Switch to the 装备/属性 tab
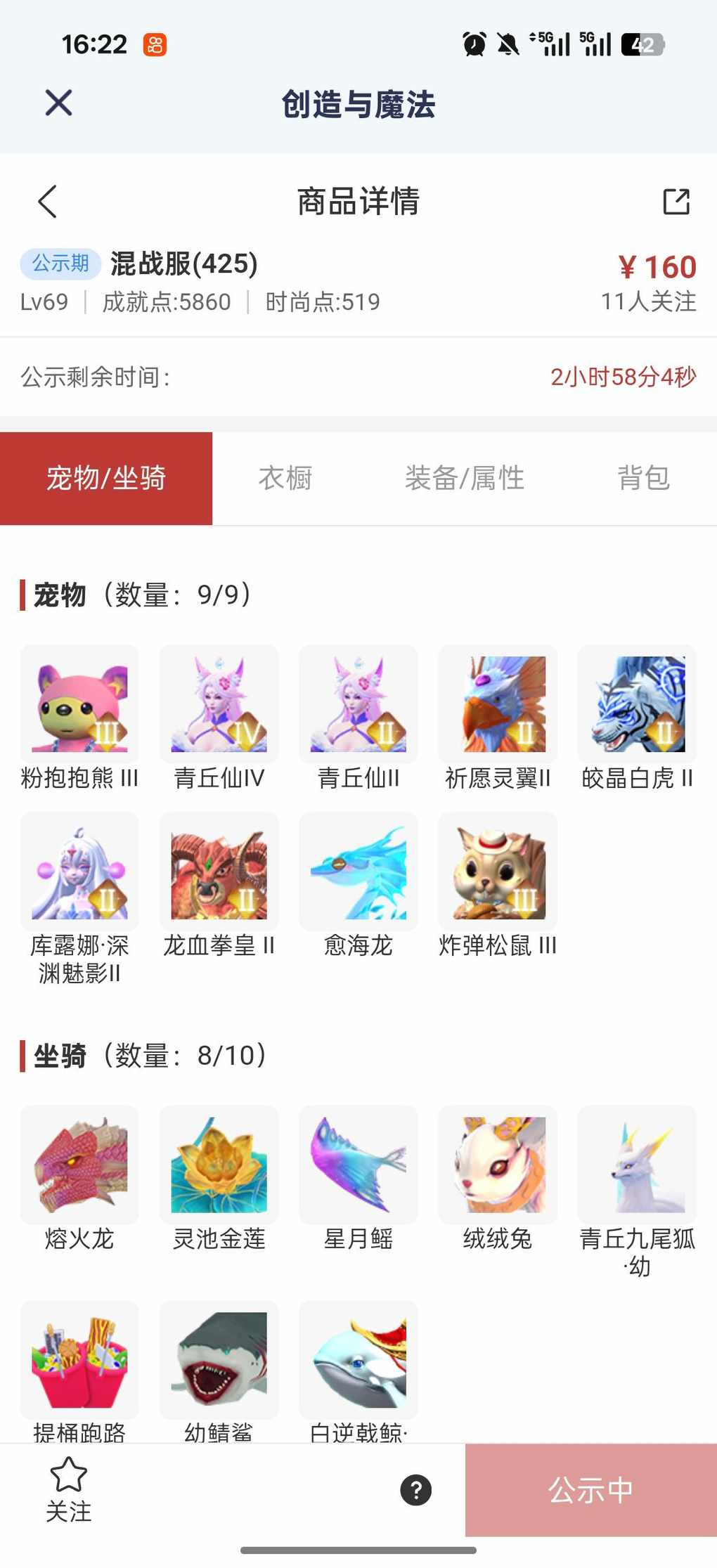The width and height of the screenshot is (717, 1568). 464,478
